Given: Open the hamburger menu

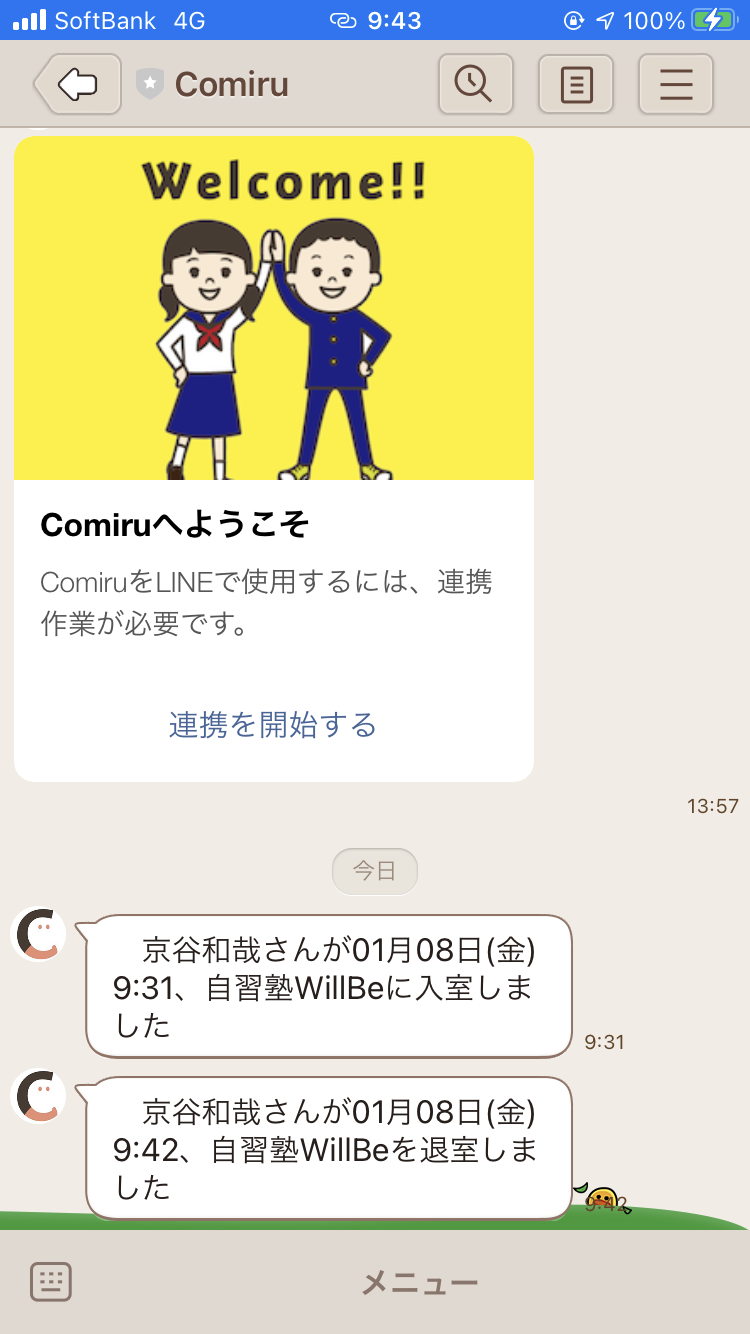Looking at the screenshot, I should 676,85.
